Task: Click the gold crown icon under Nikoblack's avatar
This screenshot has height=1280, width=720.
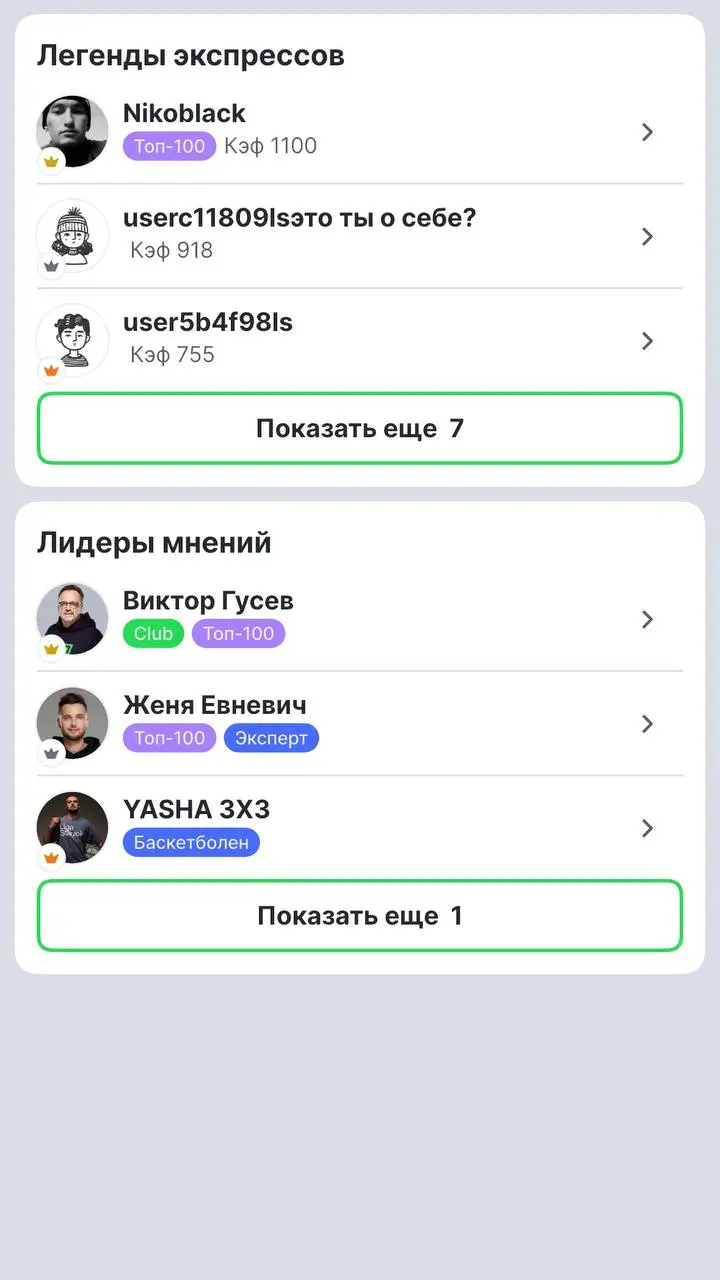Action: [51, 161]
